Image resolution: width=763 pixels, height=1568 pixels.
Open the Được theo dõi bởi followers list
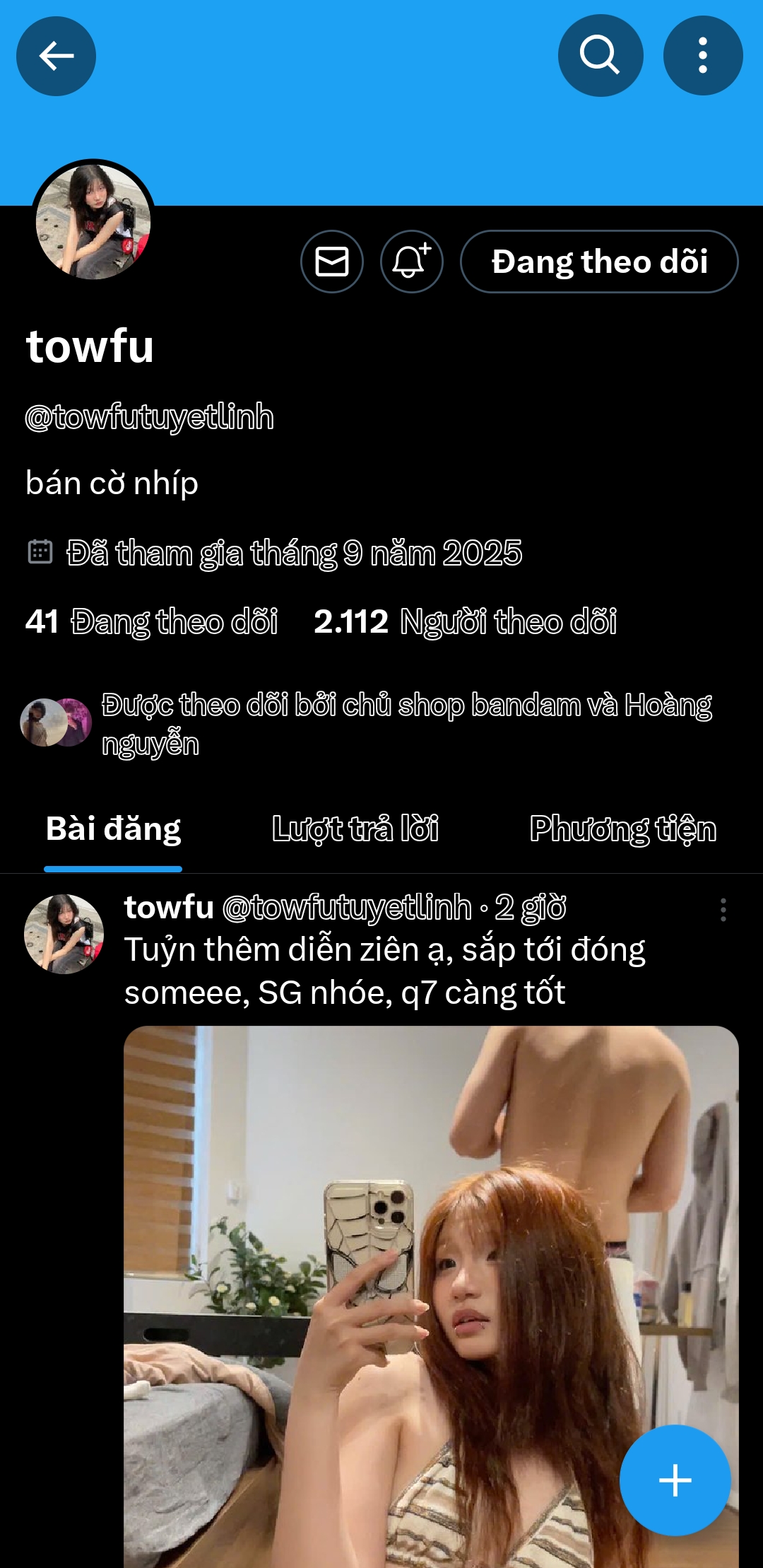[x=406, y=724]
